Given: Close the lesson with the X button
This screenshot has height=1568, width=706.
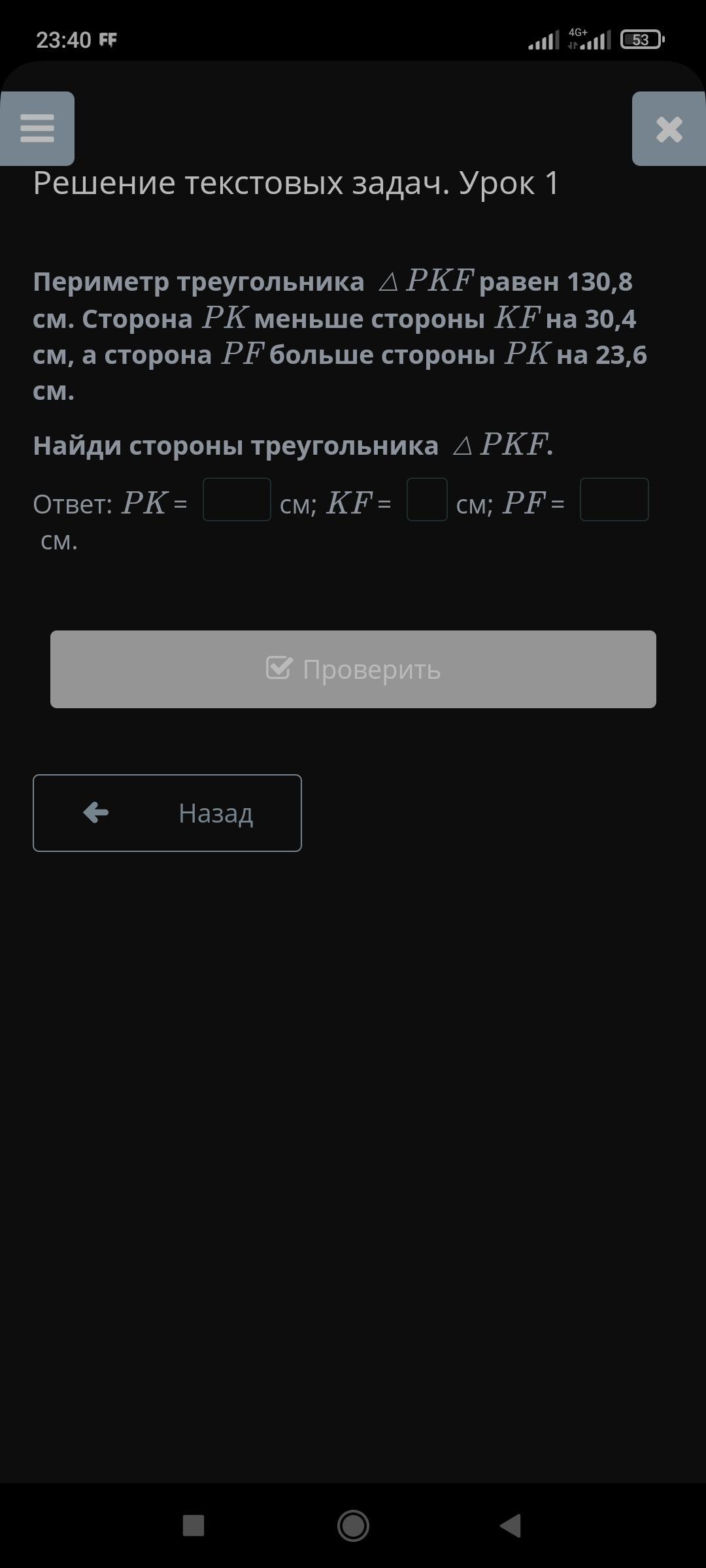Looking at the screenshot, I should 669,129.
